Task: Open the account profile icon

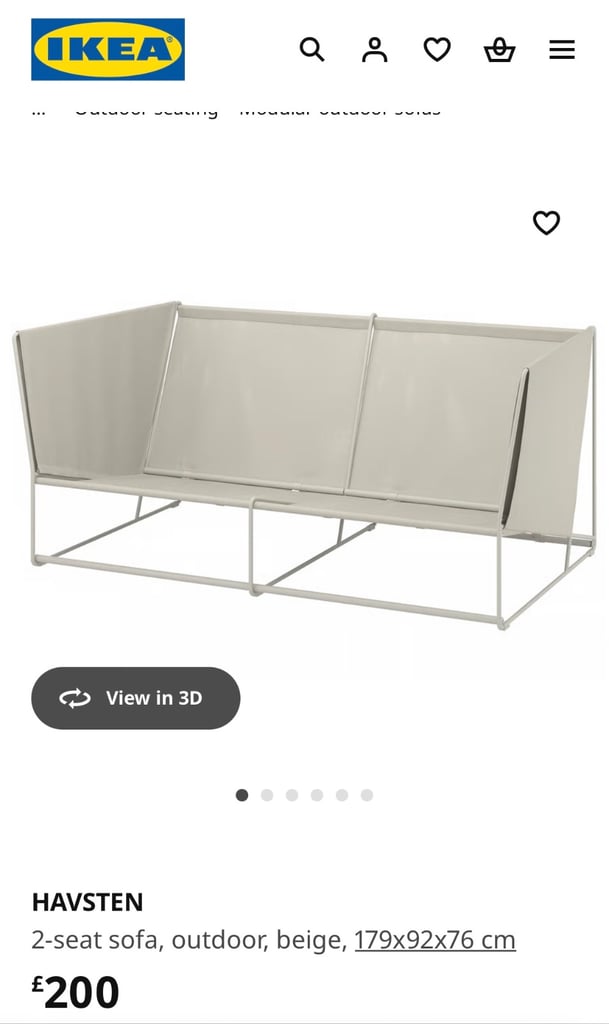Action: [375, 50]
